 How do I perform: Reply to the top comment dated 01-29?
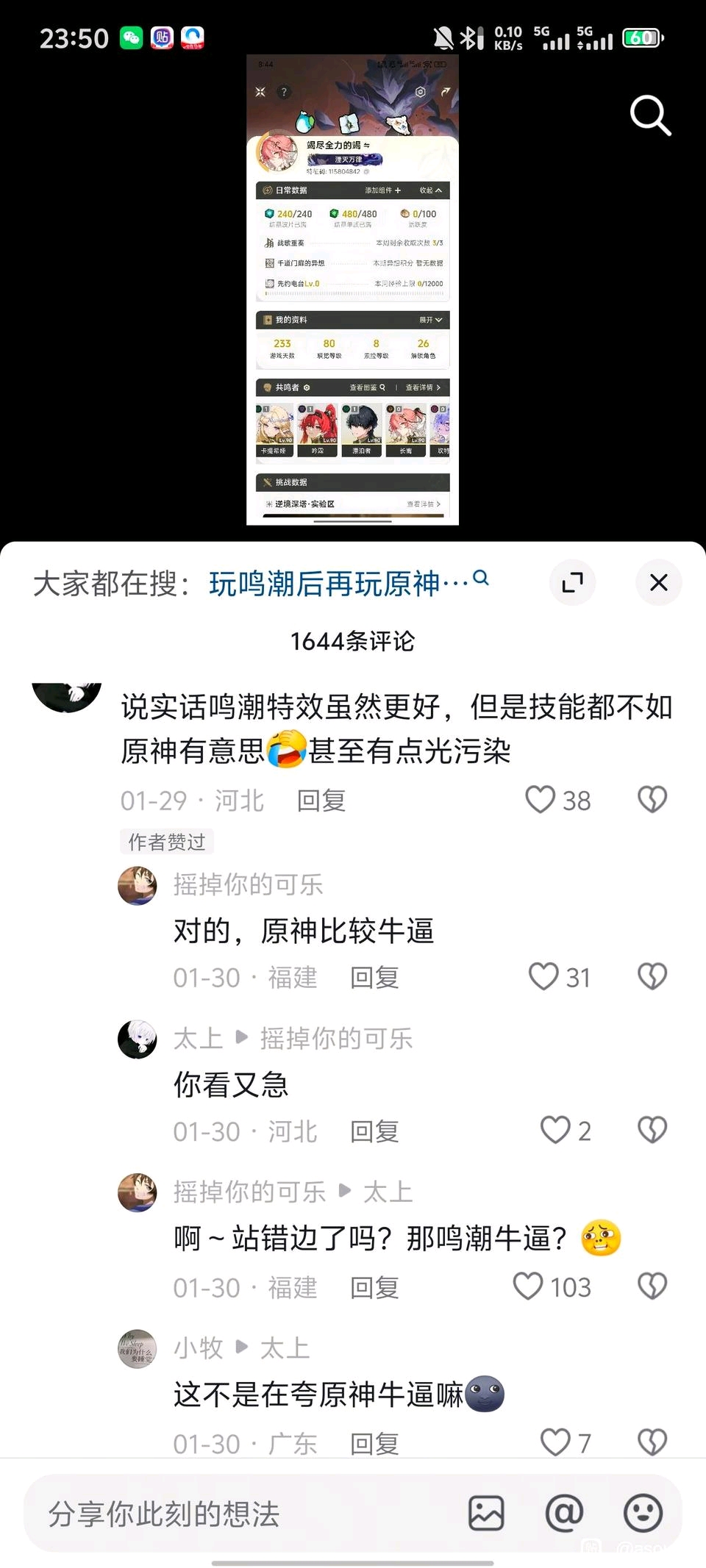(321, 801)
